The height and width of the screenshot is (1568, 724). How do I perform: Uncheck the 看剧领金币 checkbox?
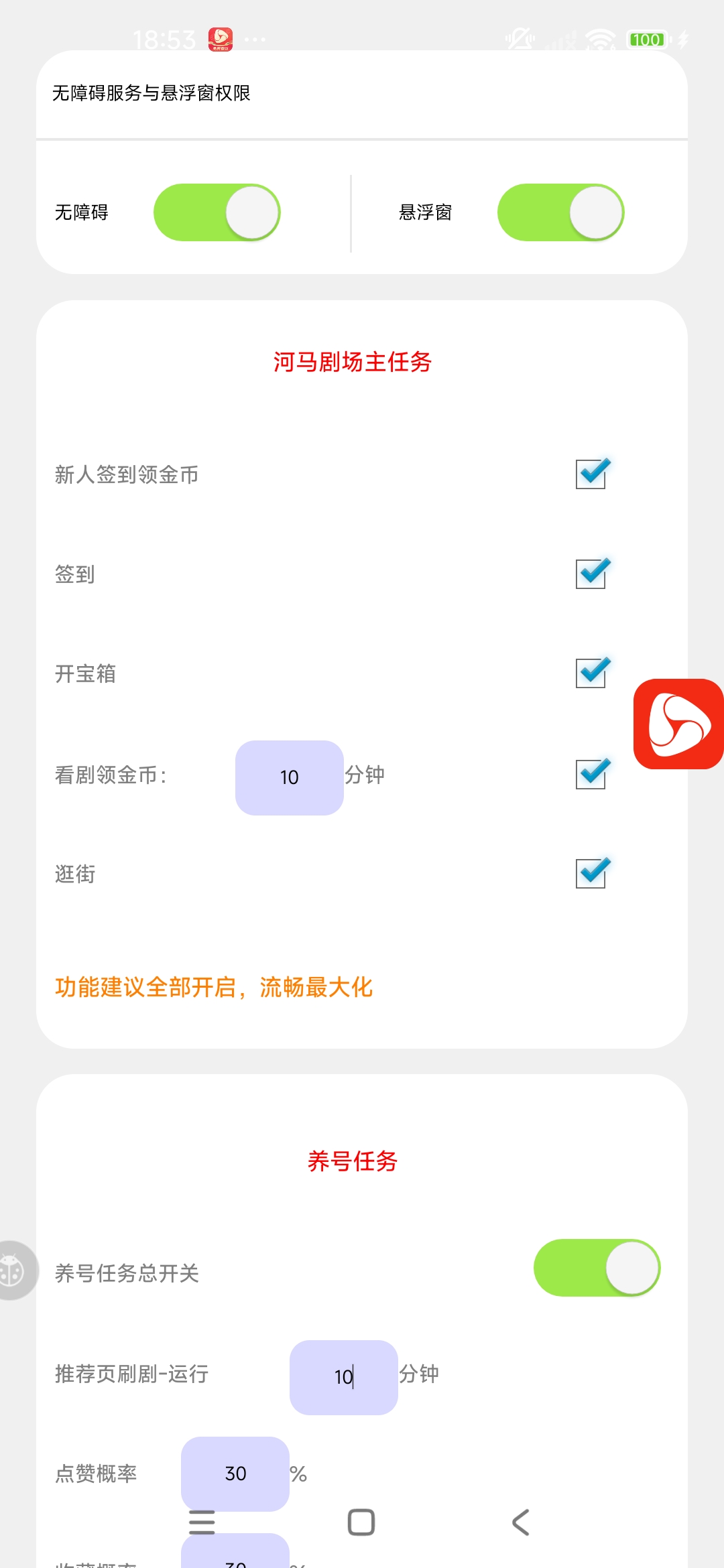[x=591, y=774]
